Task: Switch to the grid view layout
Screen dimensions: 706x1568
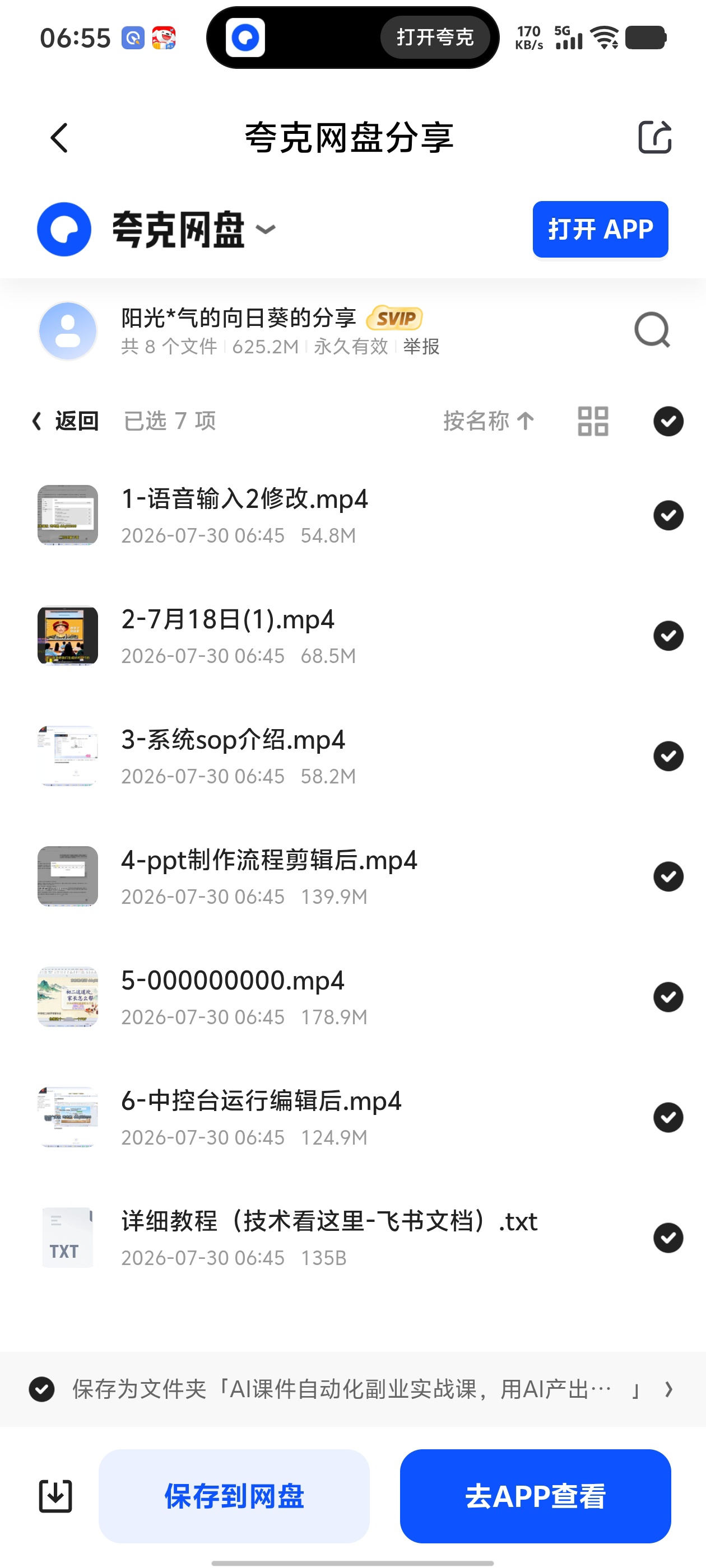Action: (x=593, y=421)
